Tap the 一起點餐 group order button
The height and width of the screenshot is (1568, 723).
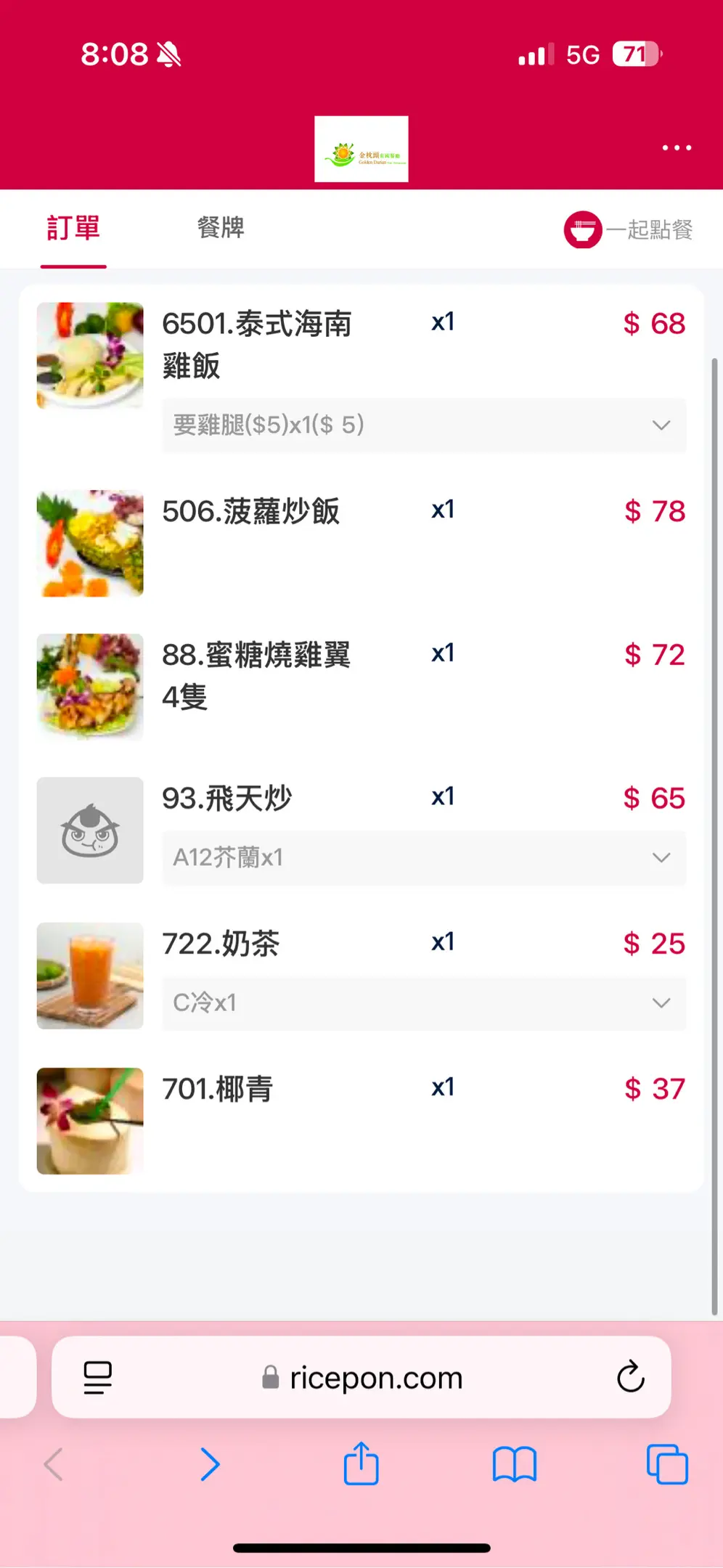pyautogui.click(x=628, y=229)
